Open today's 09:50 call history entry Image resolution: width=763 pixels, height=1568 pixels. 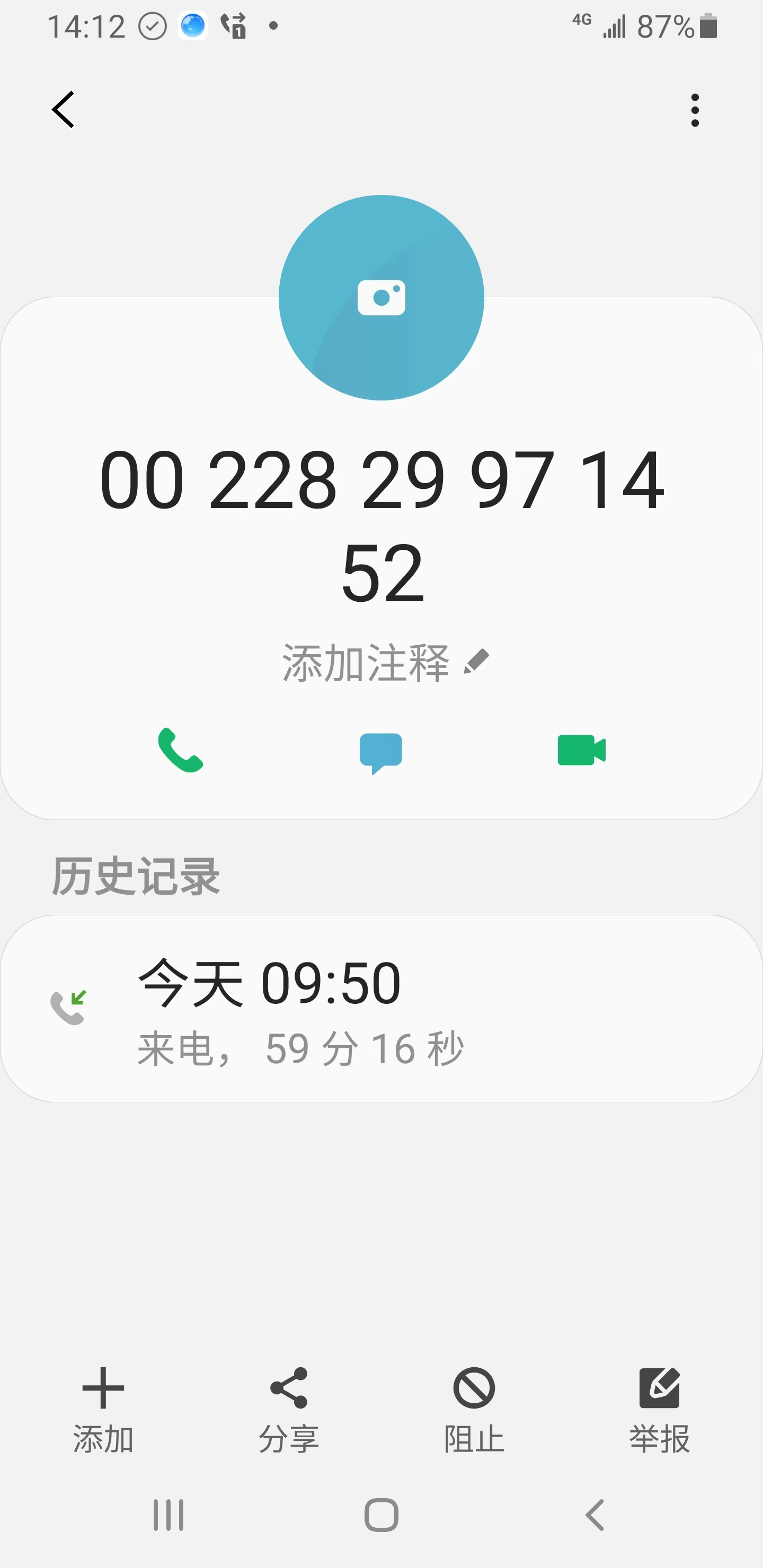381,1010
